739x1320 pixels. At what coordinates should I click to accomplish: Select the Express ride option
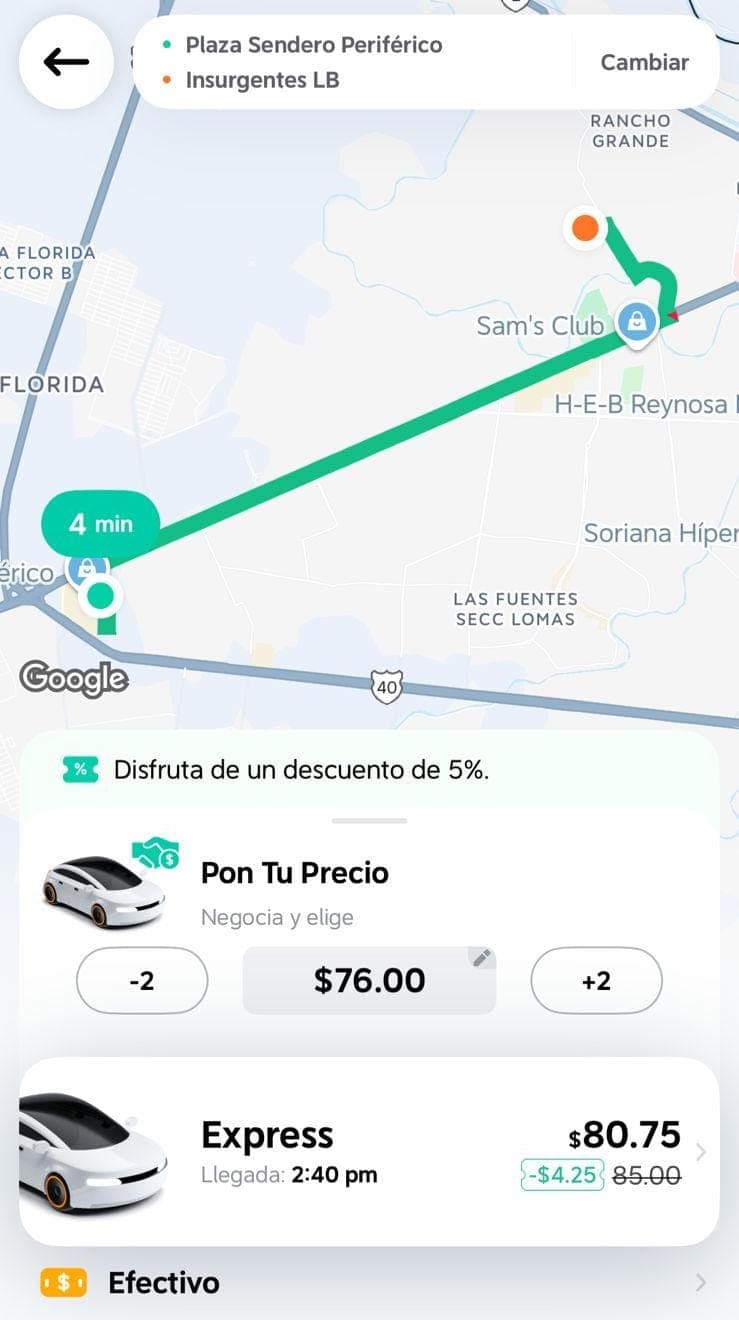click(x=369, y=1151)
